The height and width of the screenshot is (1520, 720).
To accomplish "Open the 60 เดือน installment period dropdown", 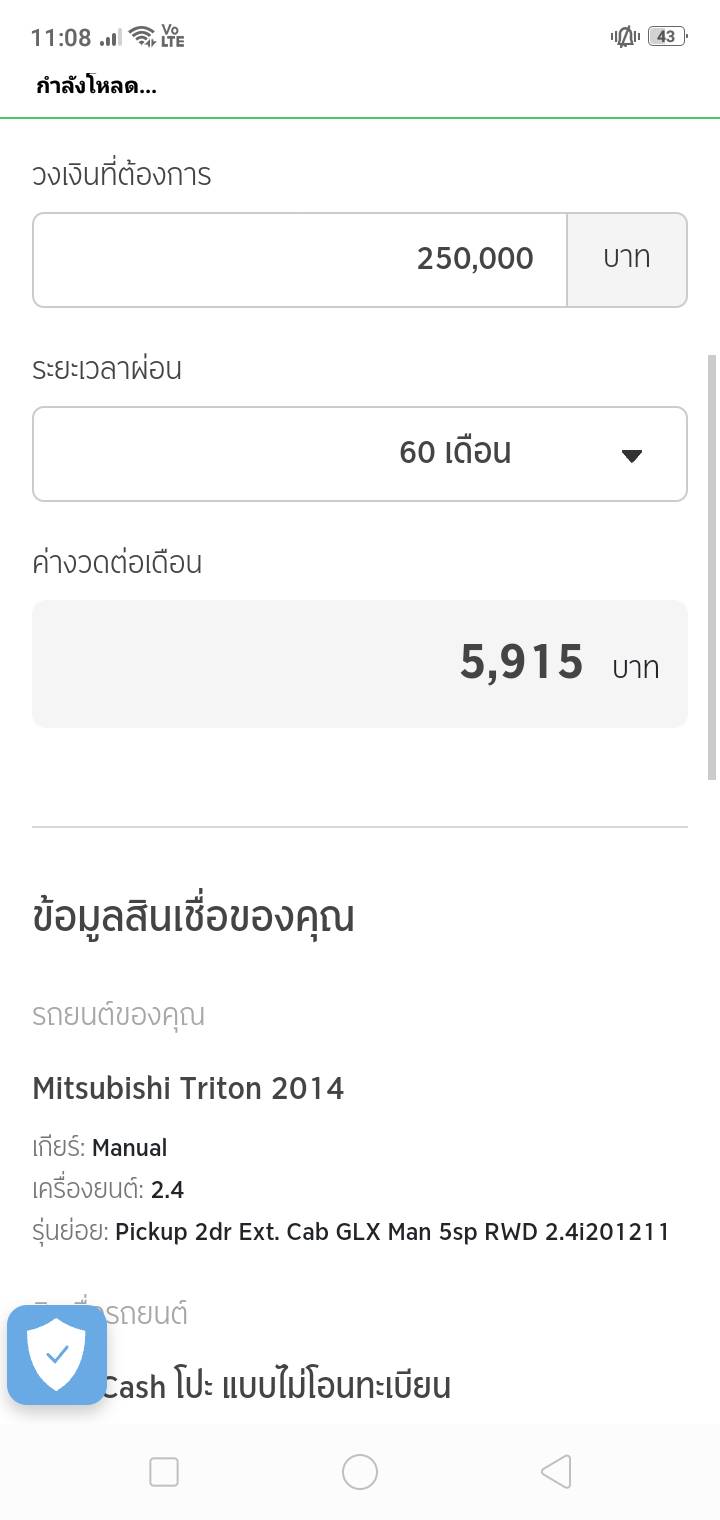I will tap(360, 454).
